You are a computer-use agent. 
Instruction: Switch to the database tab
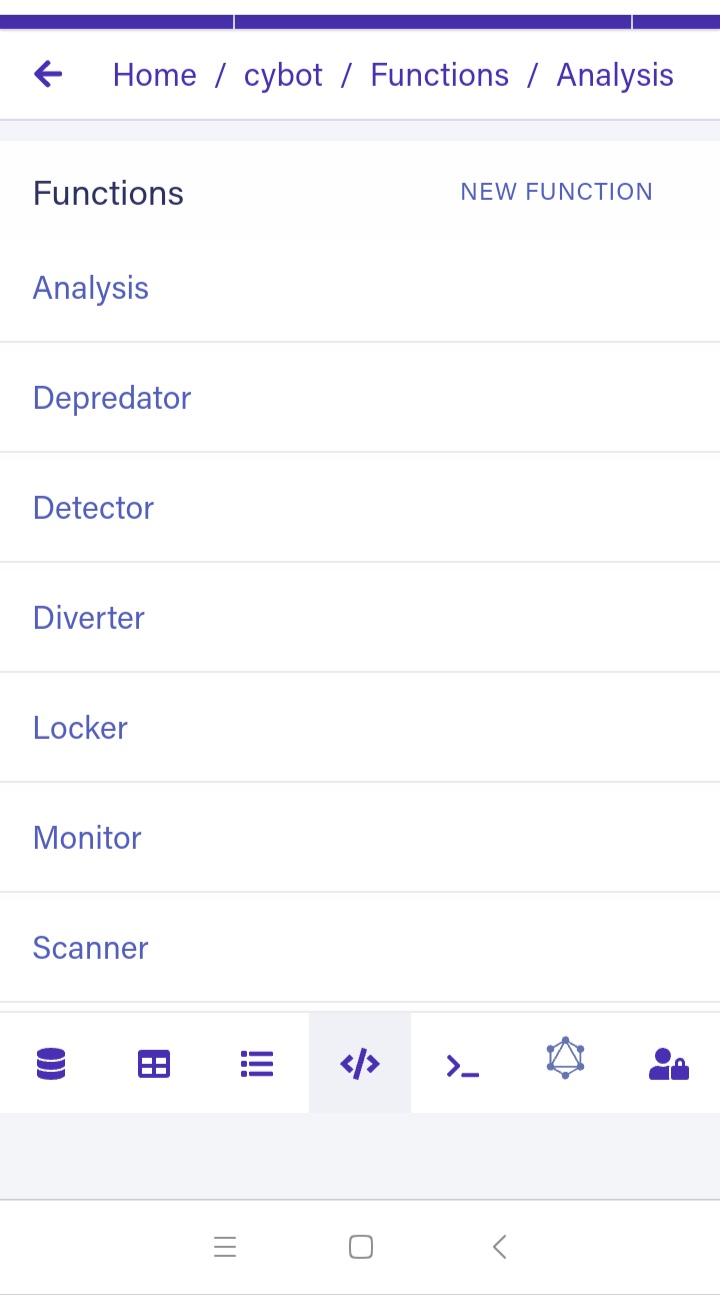(x=51, y=1064)
